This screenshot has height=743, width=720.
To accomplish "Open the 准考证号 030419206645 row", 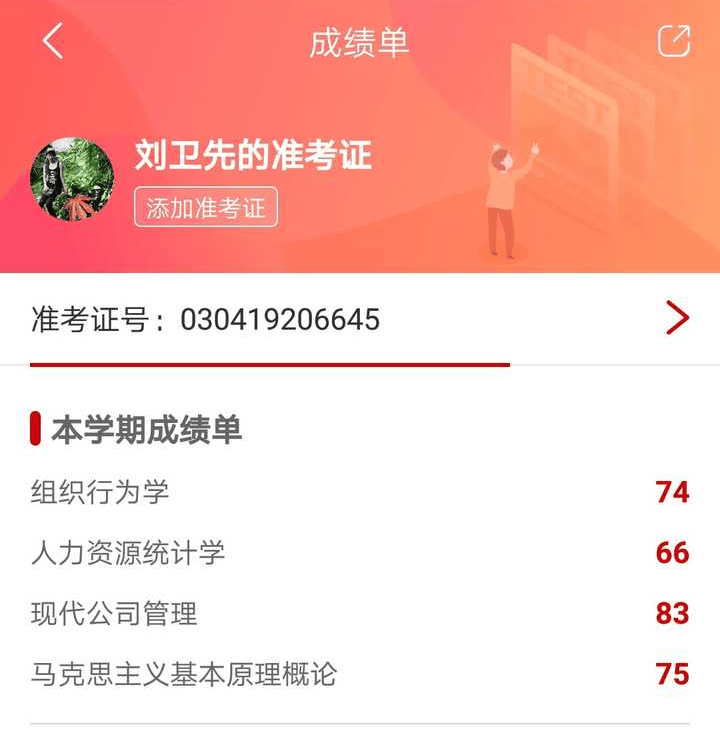I will pyautogui.click(x=360, y=320).
